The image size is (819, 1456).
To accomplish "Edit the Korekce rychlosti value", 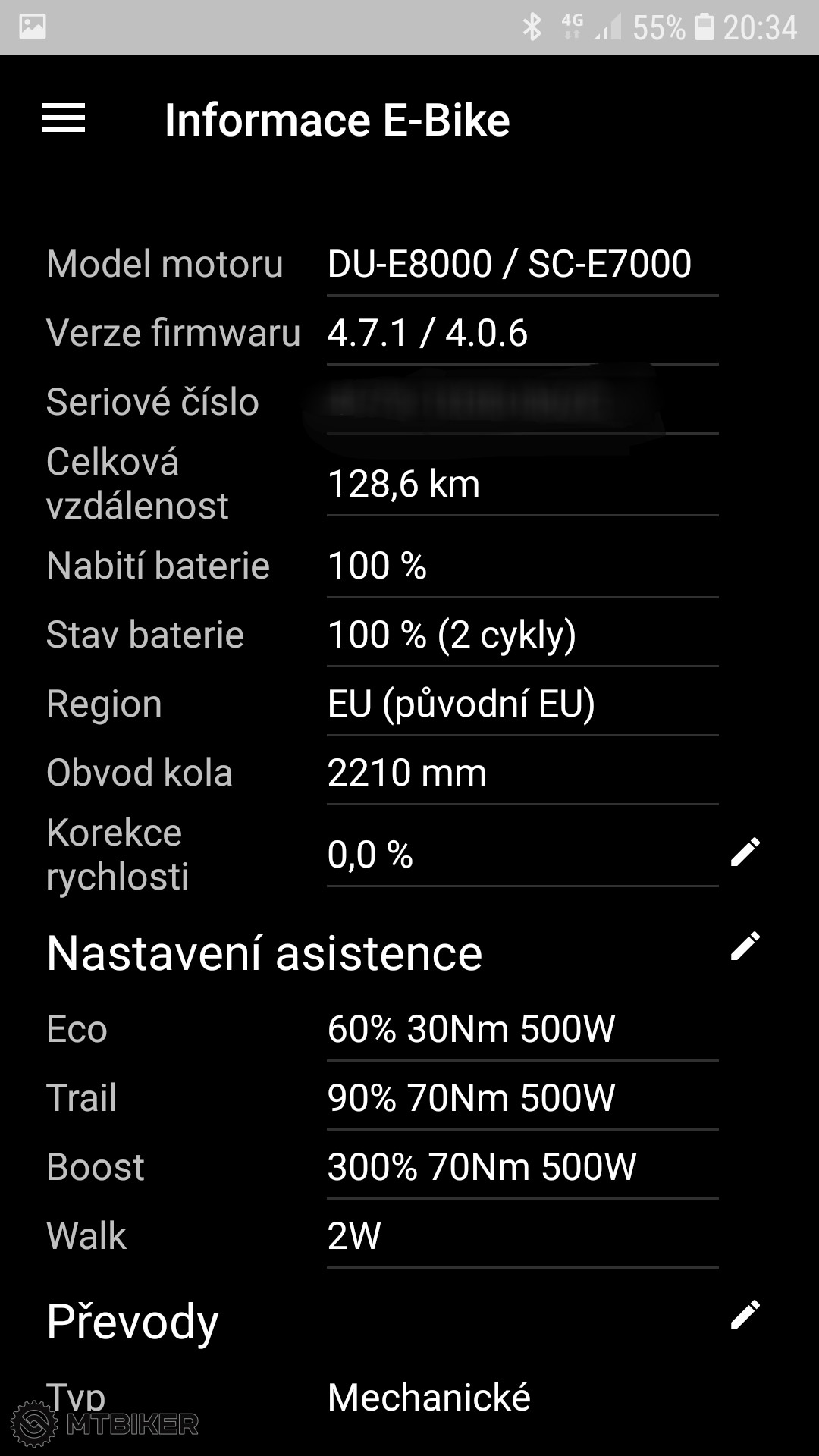I will point(745,852).
